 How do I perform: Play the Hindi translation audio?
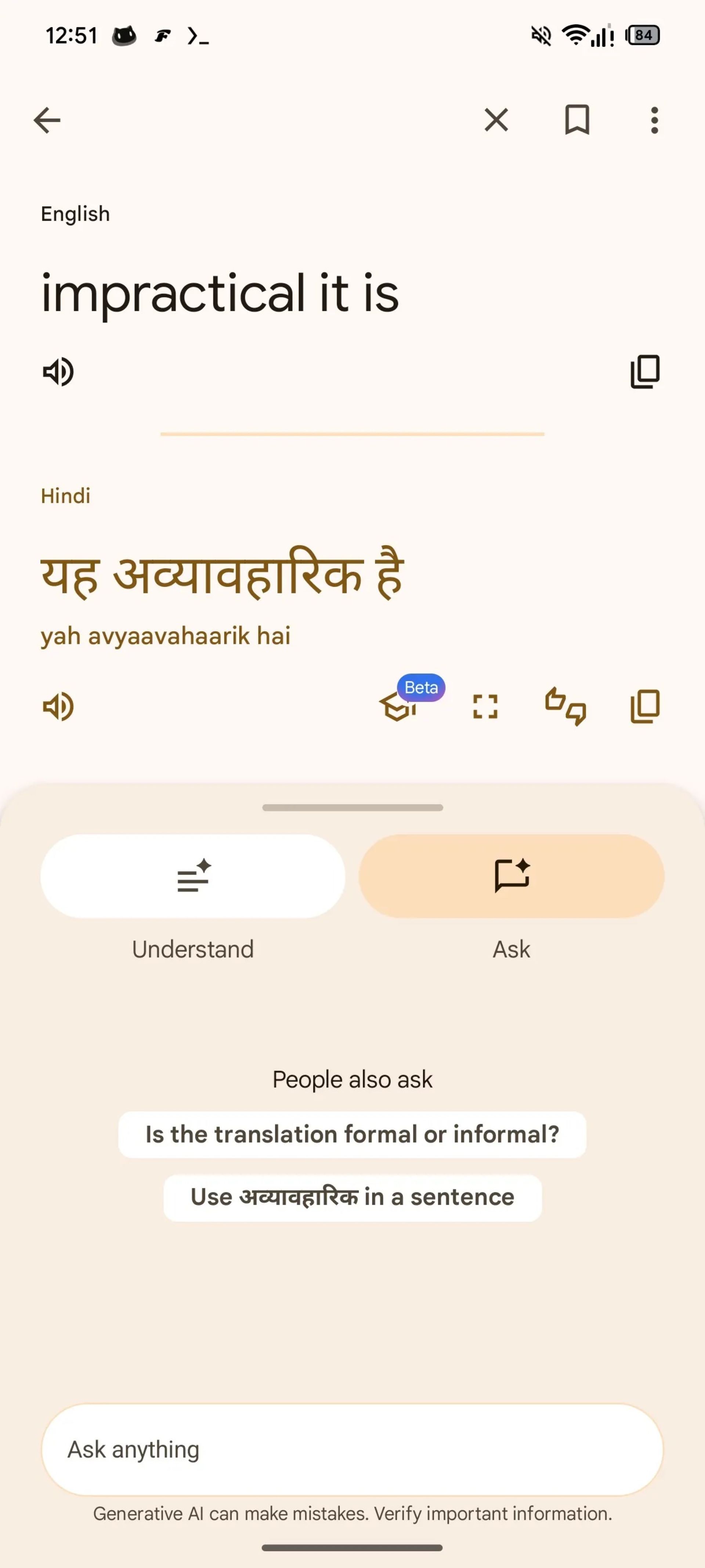click(x=58, y=707)
